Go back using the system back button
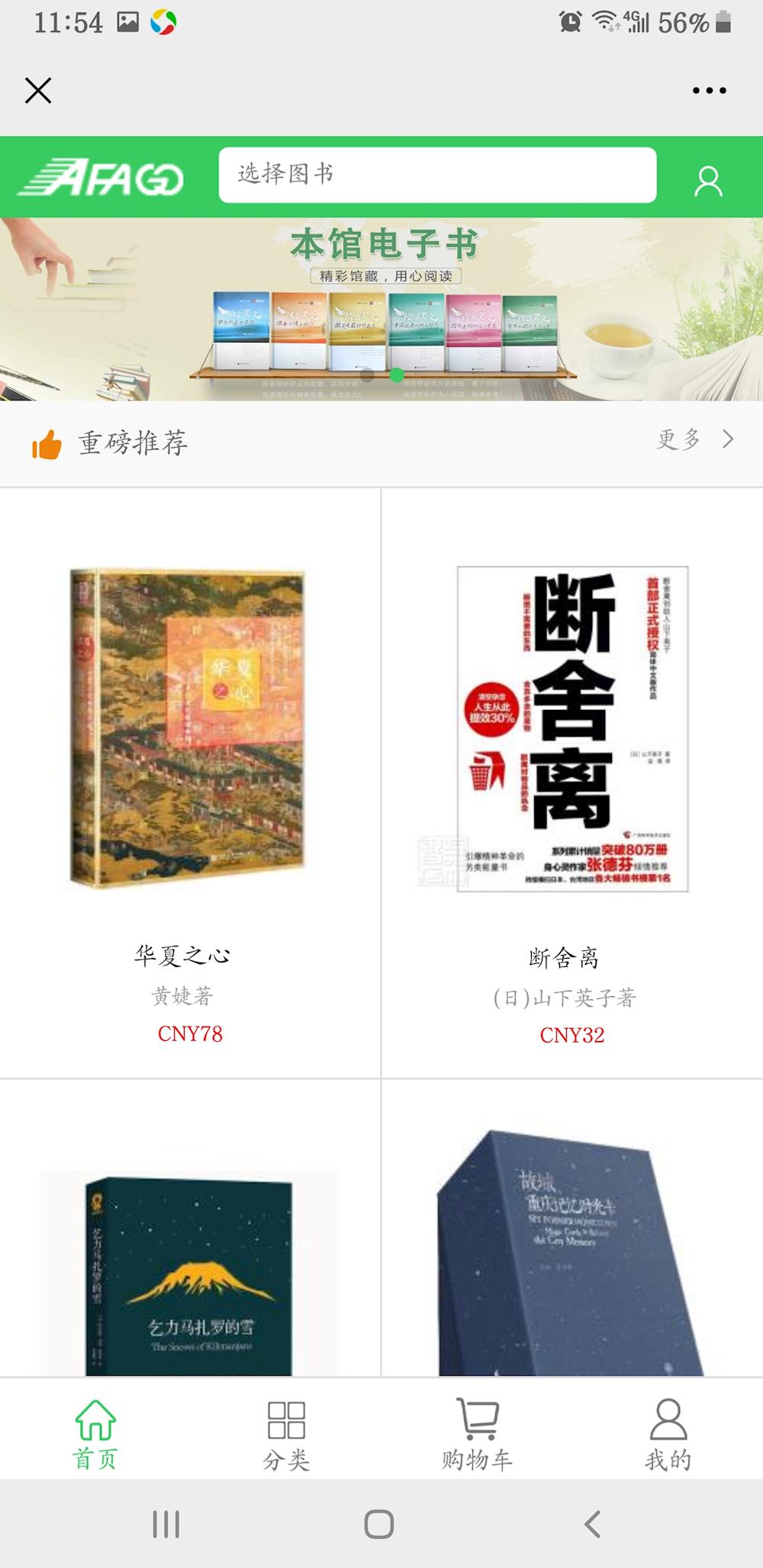 click(x=592, y=1524)
